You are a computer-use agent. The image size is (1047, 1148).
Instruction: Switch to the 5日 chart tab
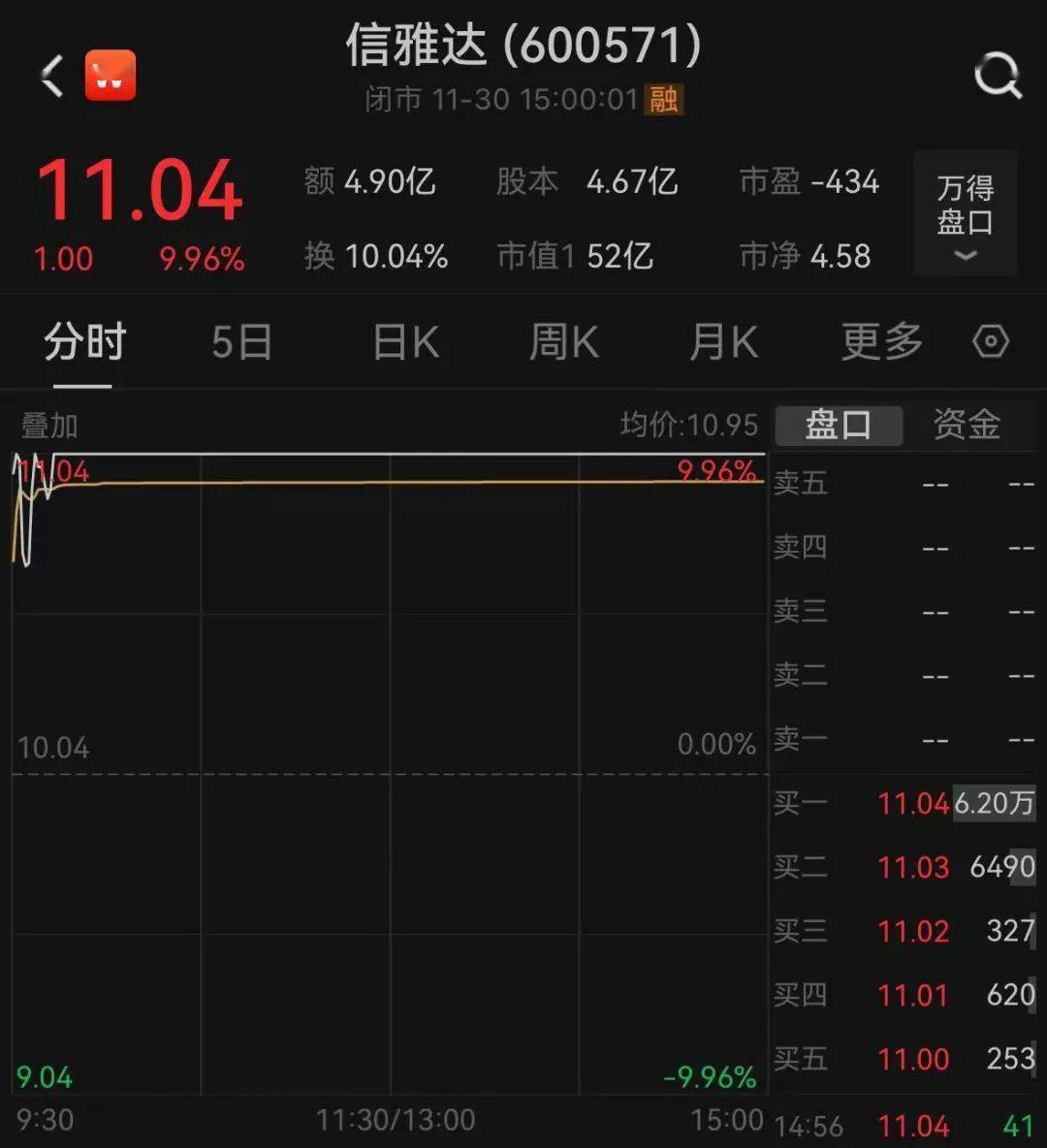click(241, 342)
